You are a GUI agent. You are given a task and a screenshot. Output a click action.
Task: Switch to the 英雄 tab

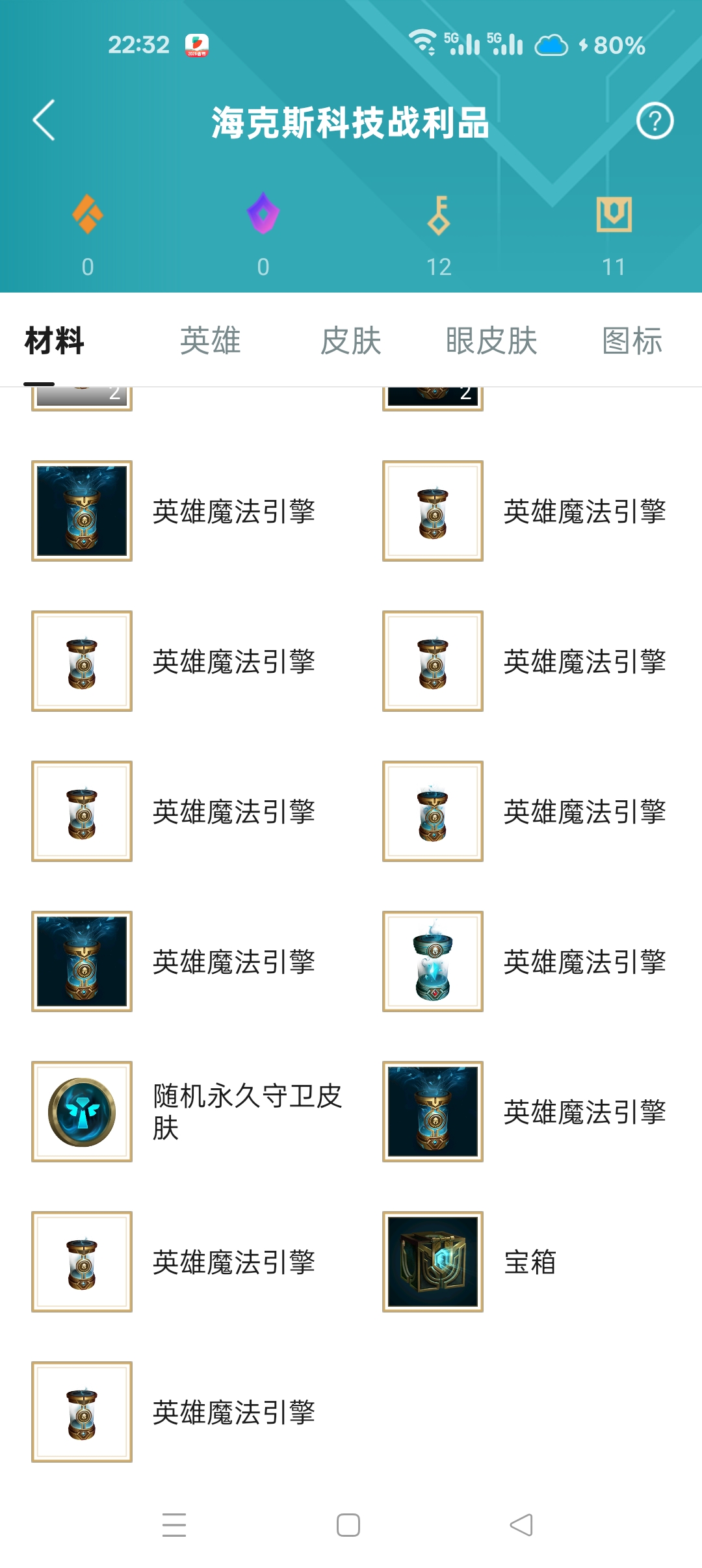point(211,341)
